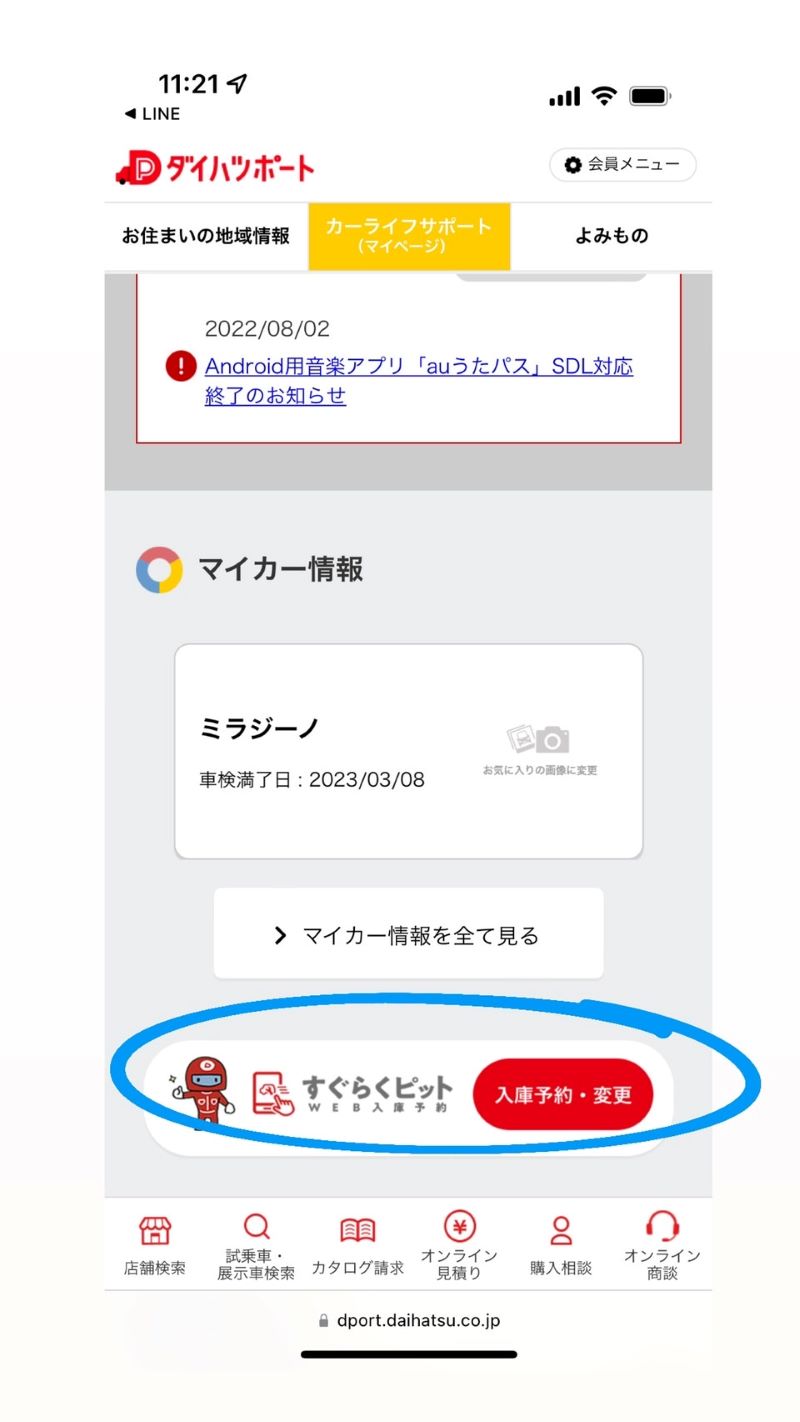This screenshot has width=800, height=1422.
Task: Open 購入相談
Action: (560, 1245)
